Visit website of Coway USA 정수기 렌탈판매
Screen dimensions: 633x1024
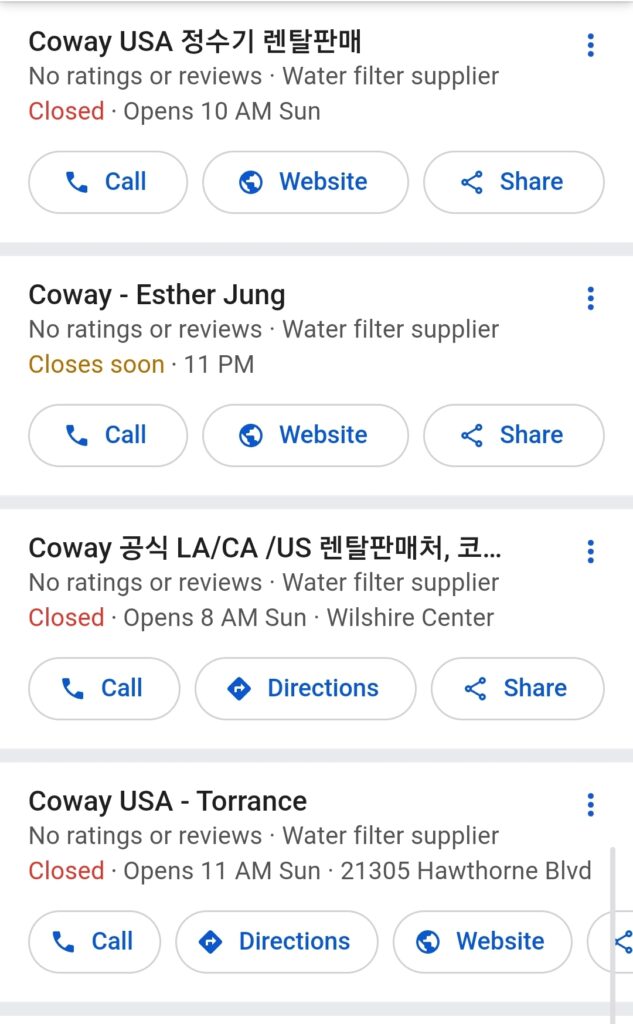coord(305,182)
